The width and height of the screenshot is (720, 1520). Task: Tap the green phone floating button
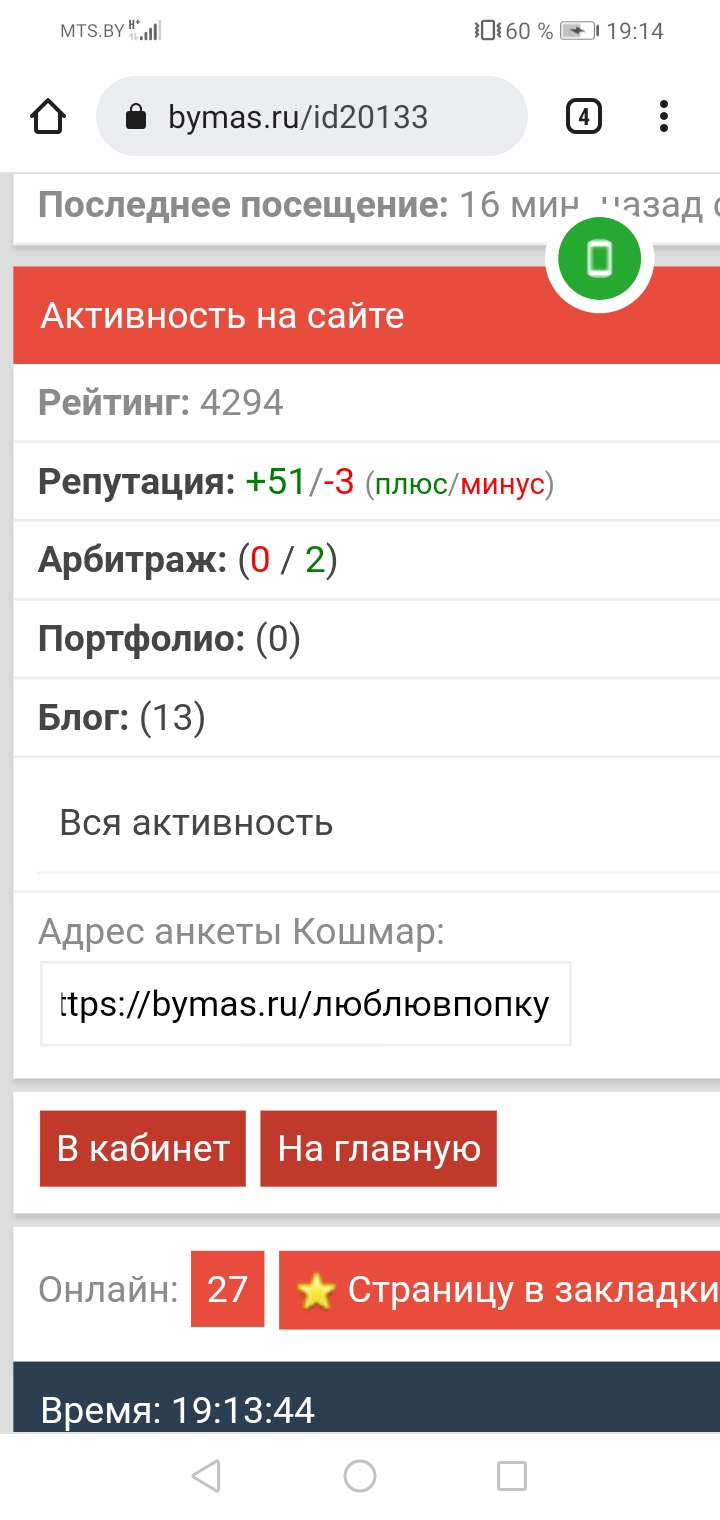pyautogui.click(x=599, y=258)
